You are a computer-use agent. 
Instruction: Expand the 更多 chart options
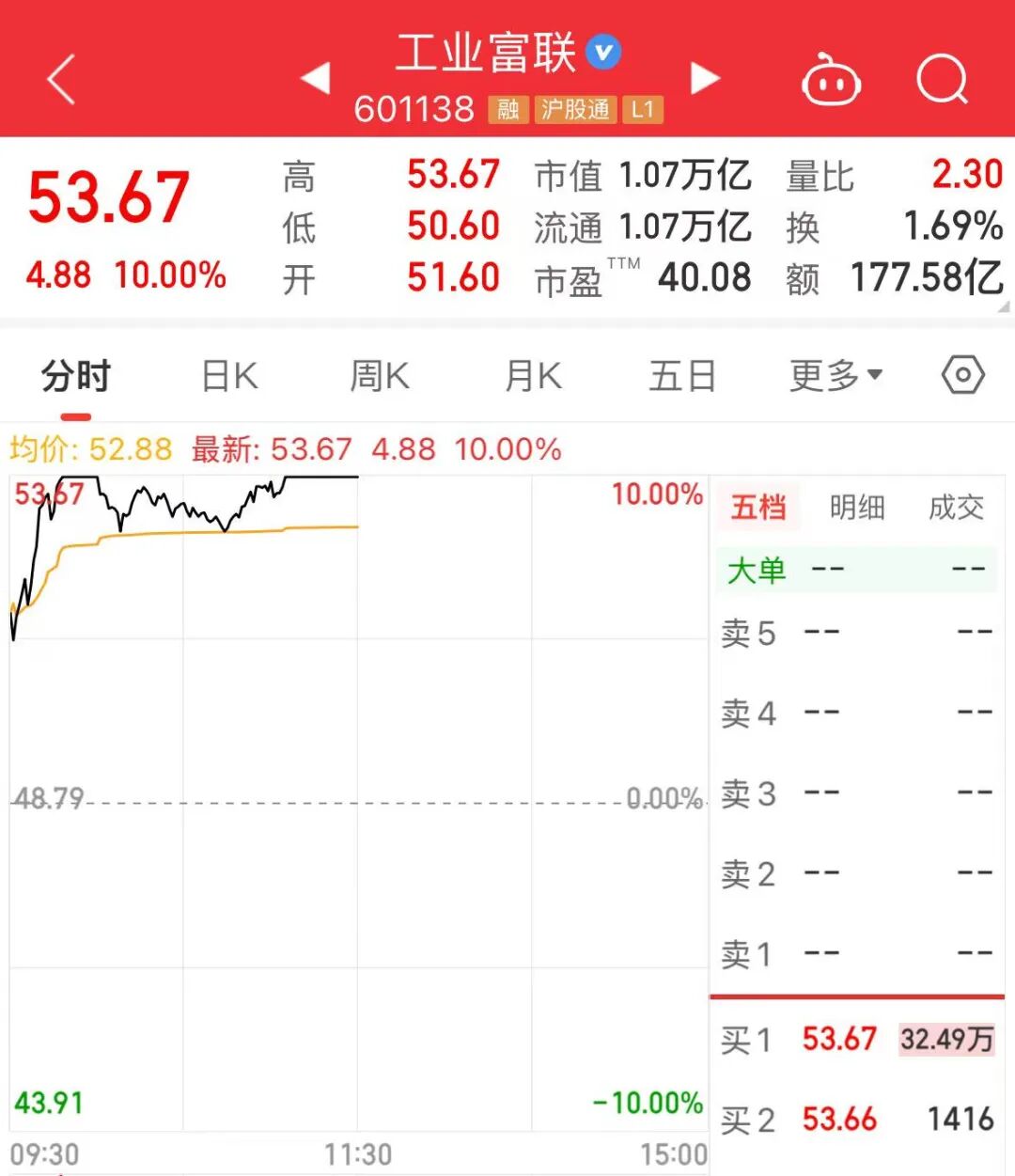pyautogui.click(x=835, y=376)
